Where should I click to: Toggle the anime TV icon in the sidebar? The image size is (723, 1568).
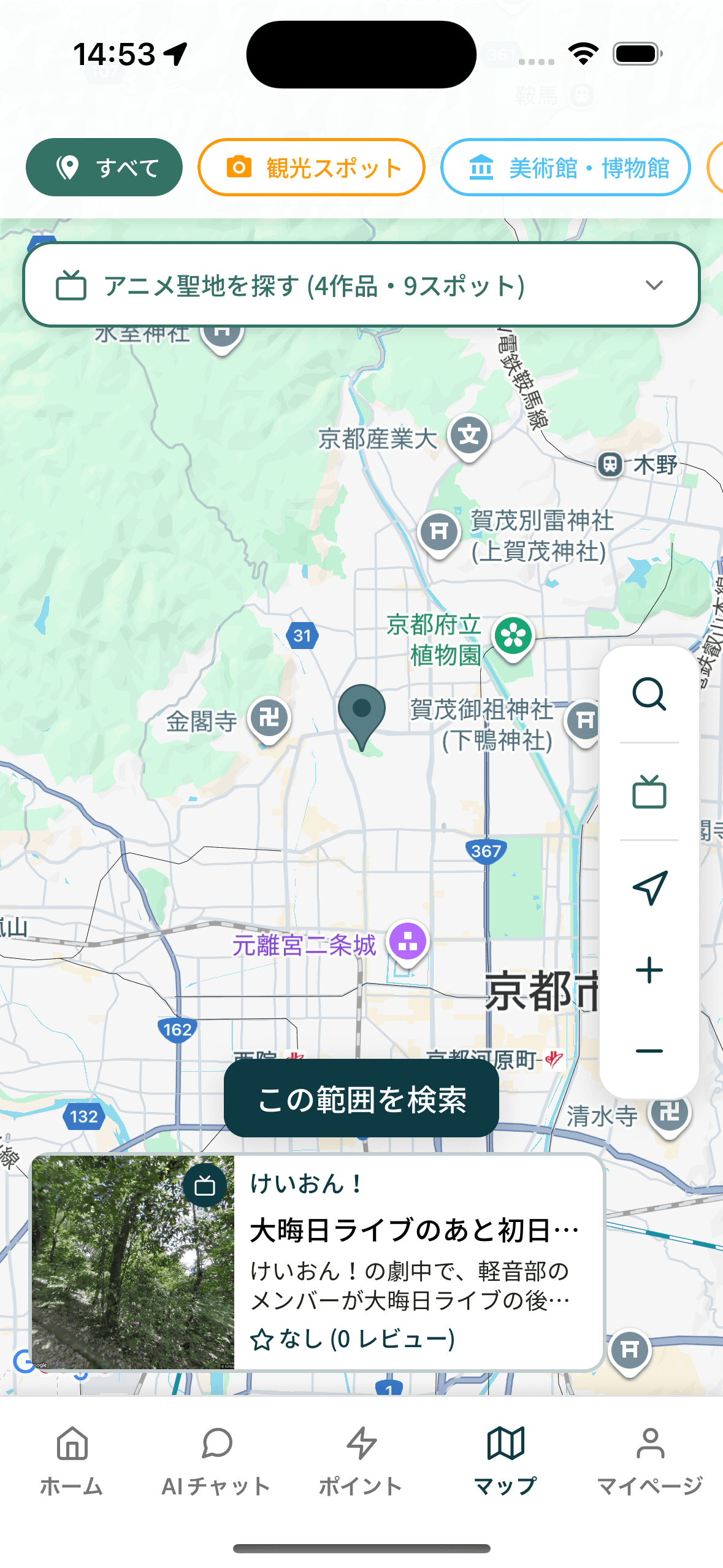(649, 791)
